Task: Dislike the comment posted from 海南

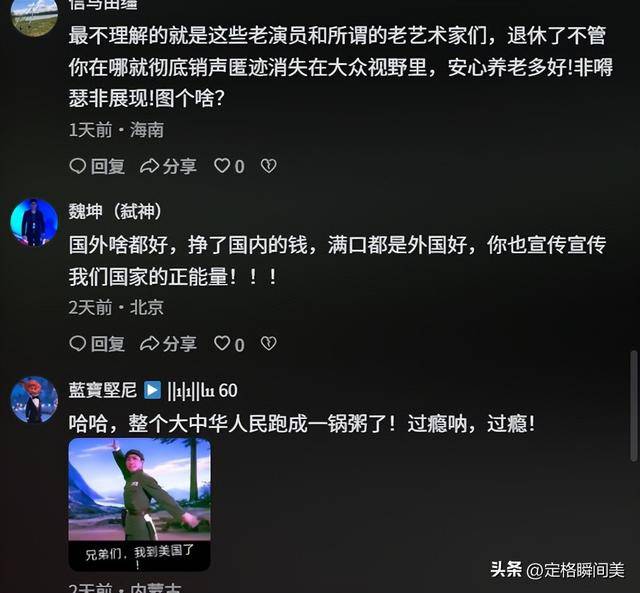Action: point(268,166)
